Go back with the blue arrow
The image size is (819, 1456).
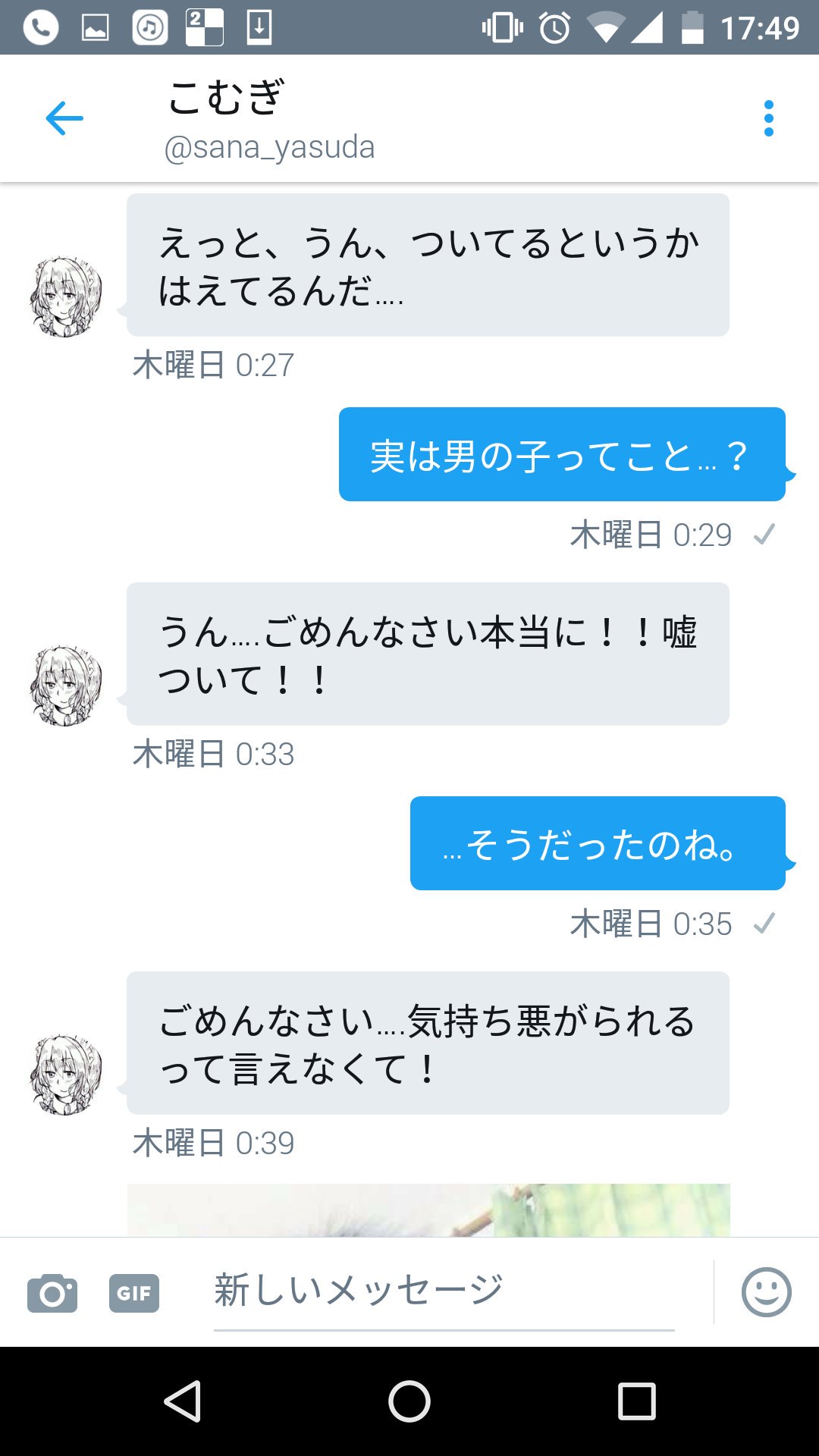[x=64, y=118]
